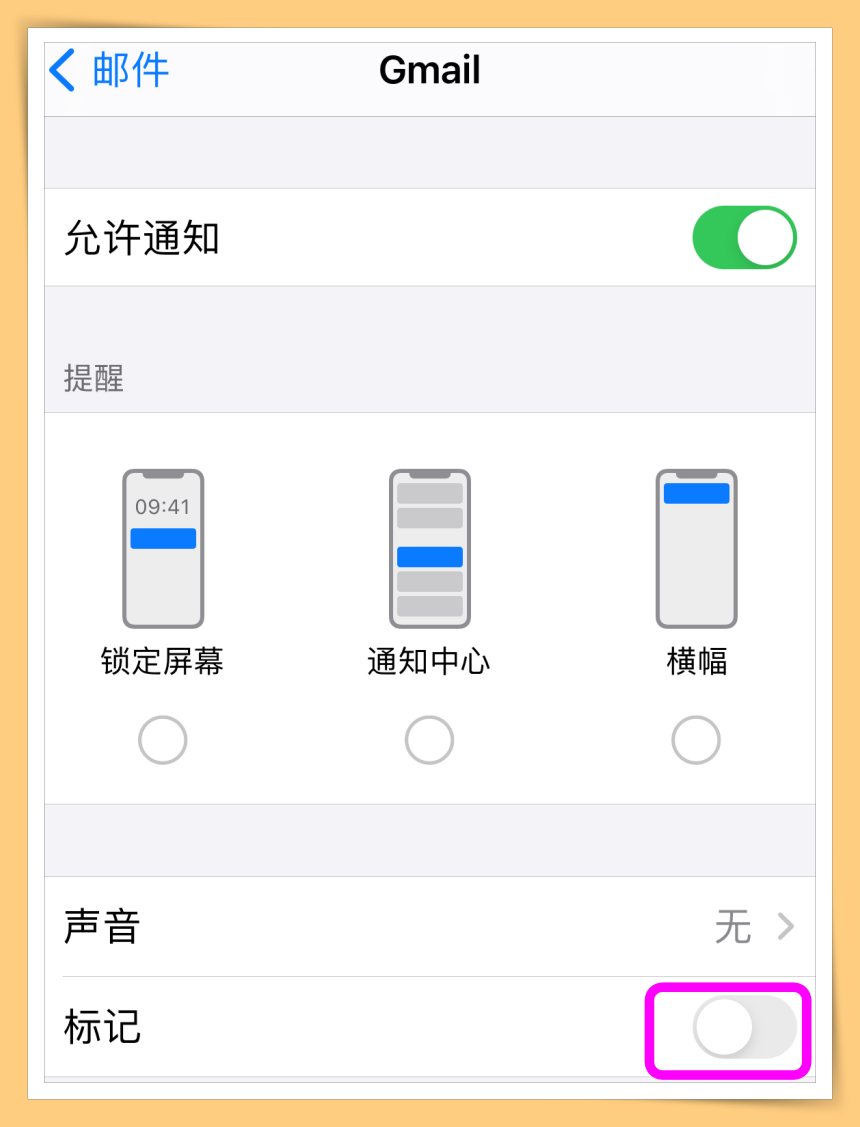Screen dimensions: 860x1127
Task: Select the 锁定屏幕 alert option
Action: point(162,740)
